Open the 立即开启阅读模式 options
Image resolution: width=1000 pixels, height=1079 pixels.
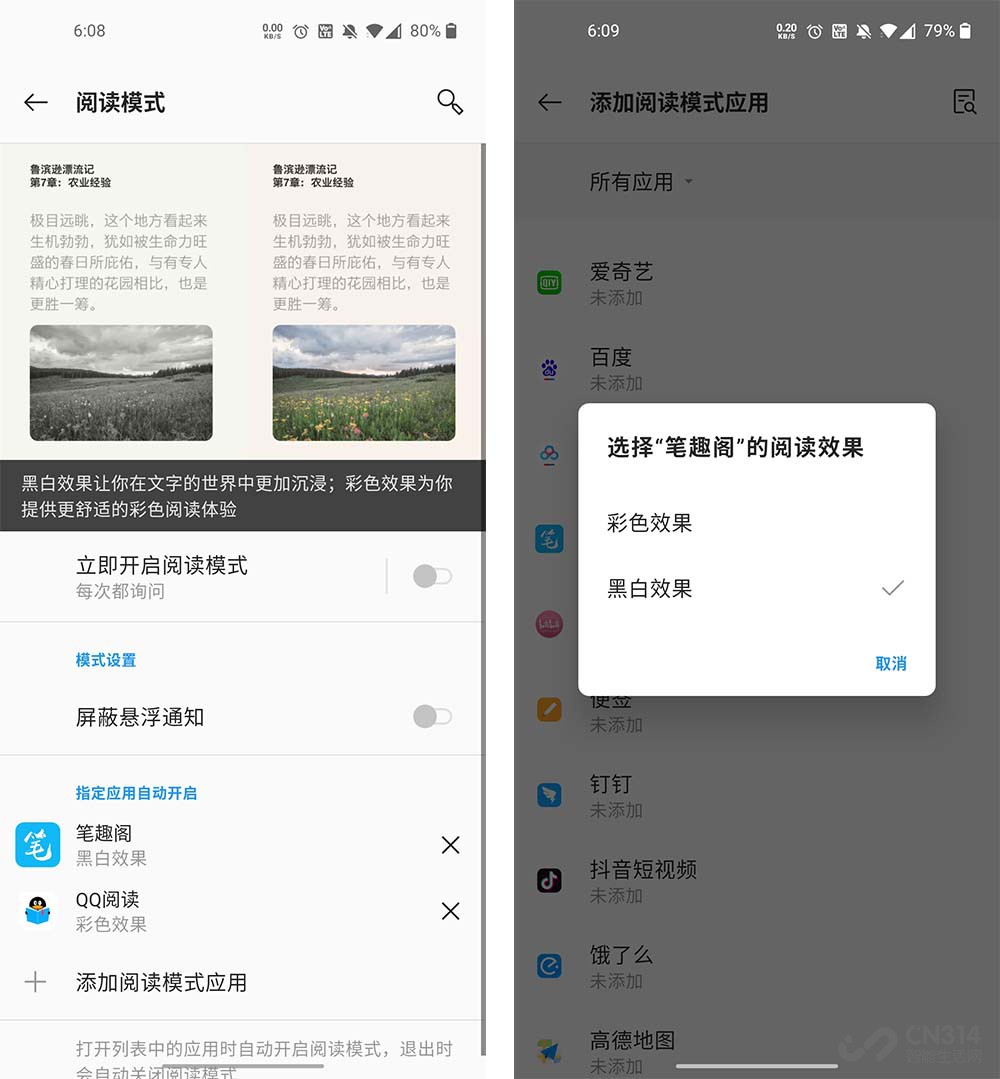(x=200, y=576)
